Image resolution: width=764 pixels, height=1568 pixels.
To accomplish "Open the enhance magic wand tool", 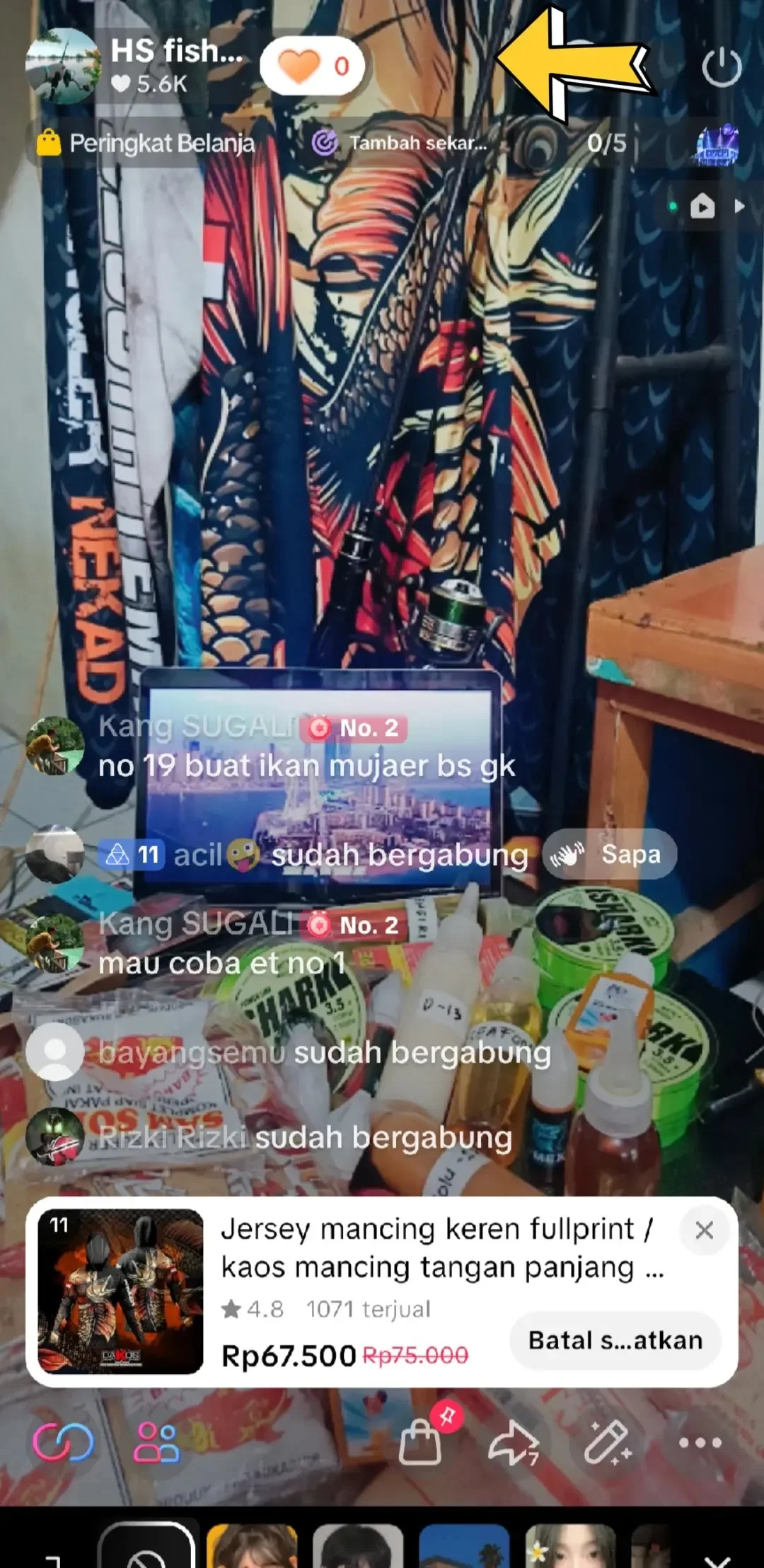I will pos(608,1442).
